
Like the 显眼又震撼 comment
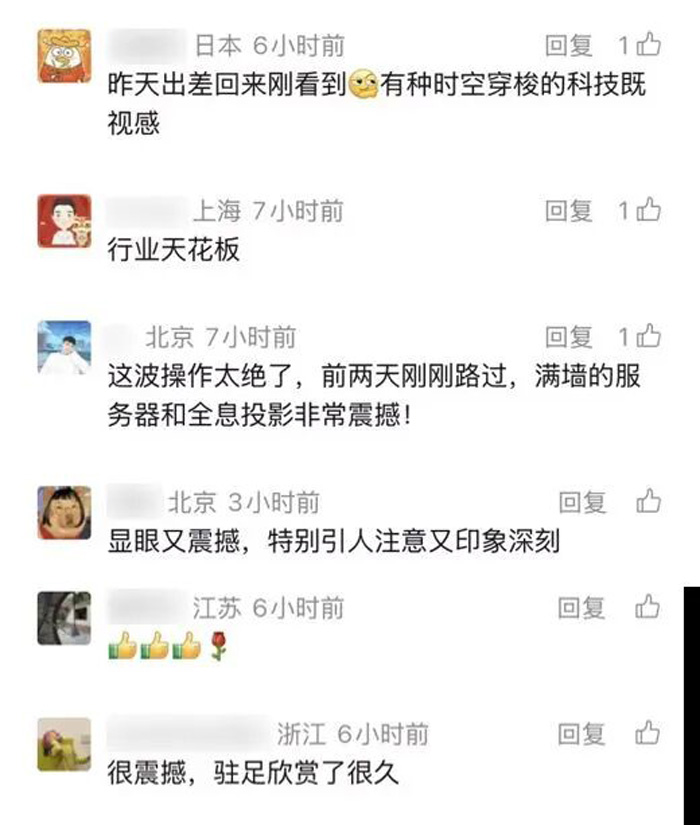[x=648, y=501]
